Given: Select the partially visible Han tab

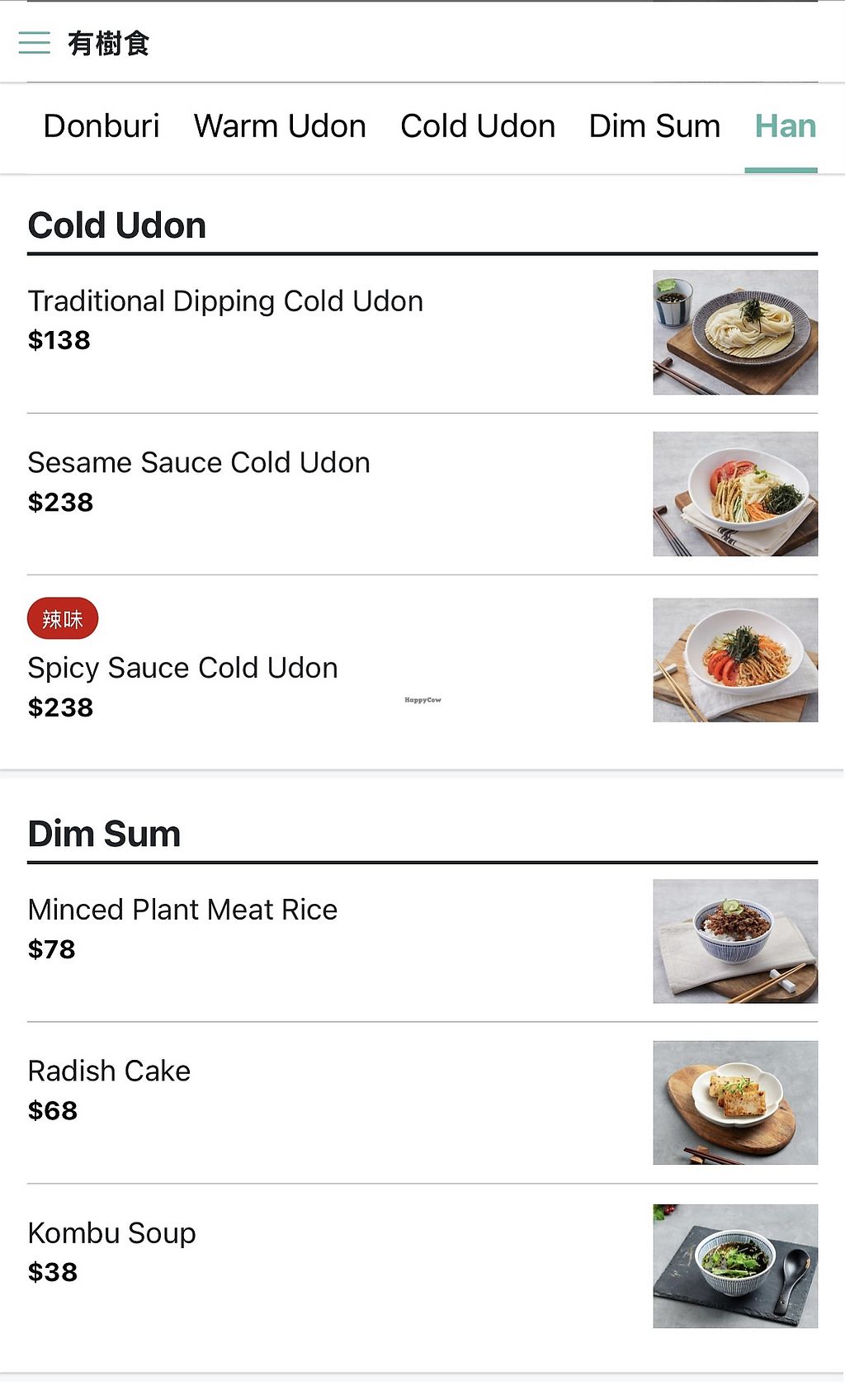Looking at the screenshot, I should (786, 126).
